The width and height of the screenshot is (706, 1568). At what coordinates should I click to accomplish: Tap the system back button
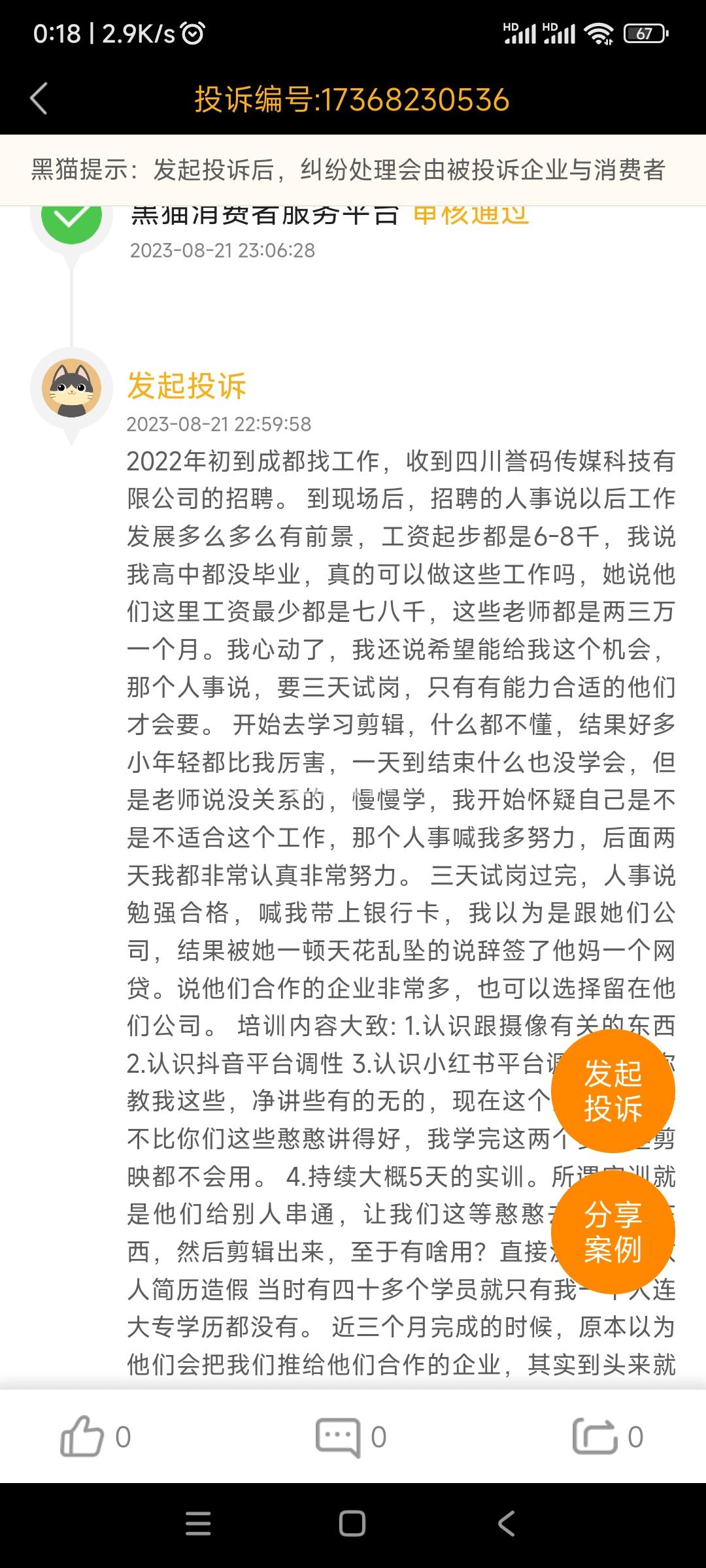[x=507, y=1524]
